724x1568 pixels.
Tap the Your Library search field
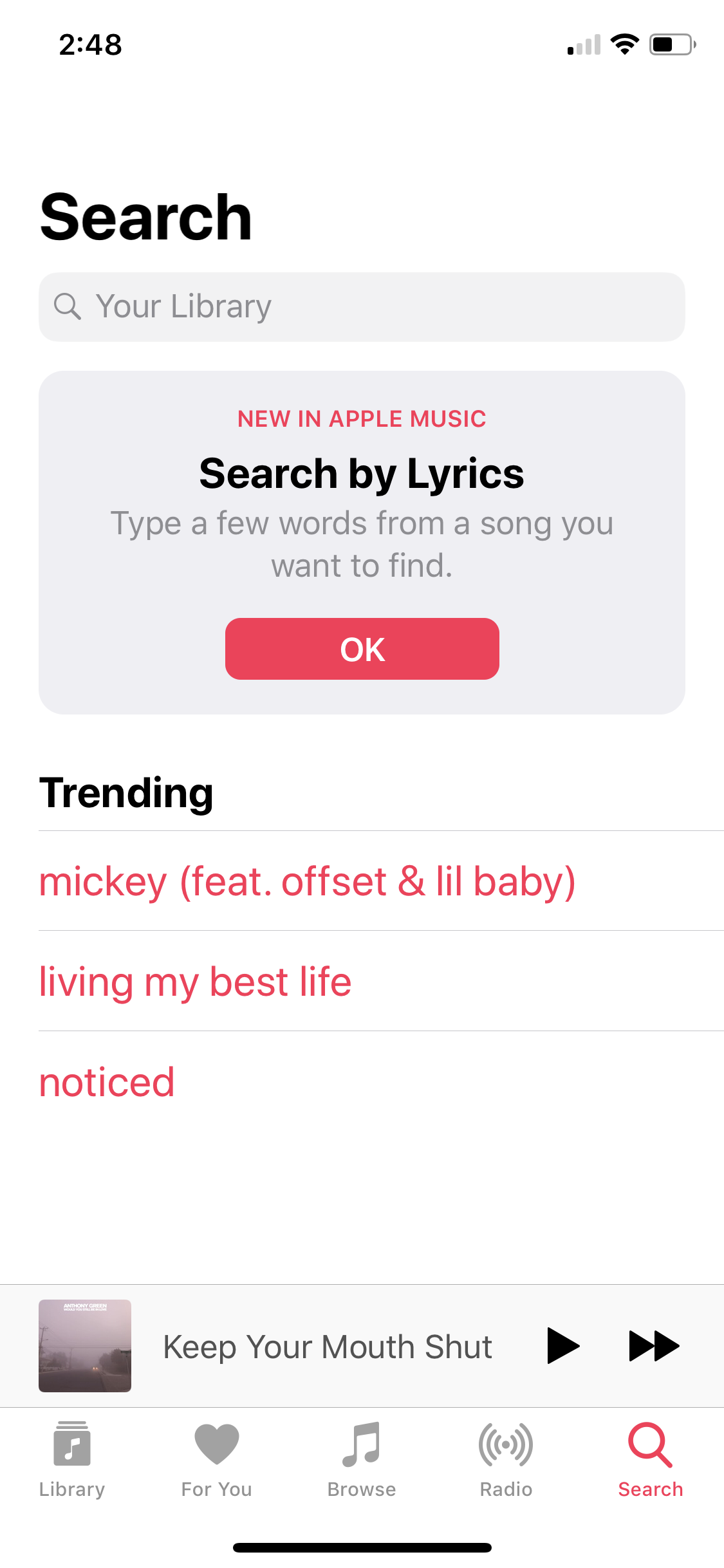coord(362,307)
